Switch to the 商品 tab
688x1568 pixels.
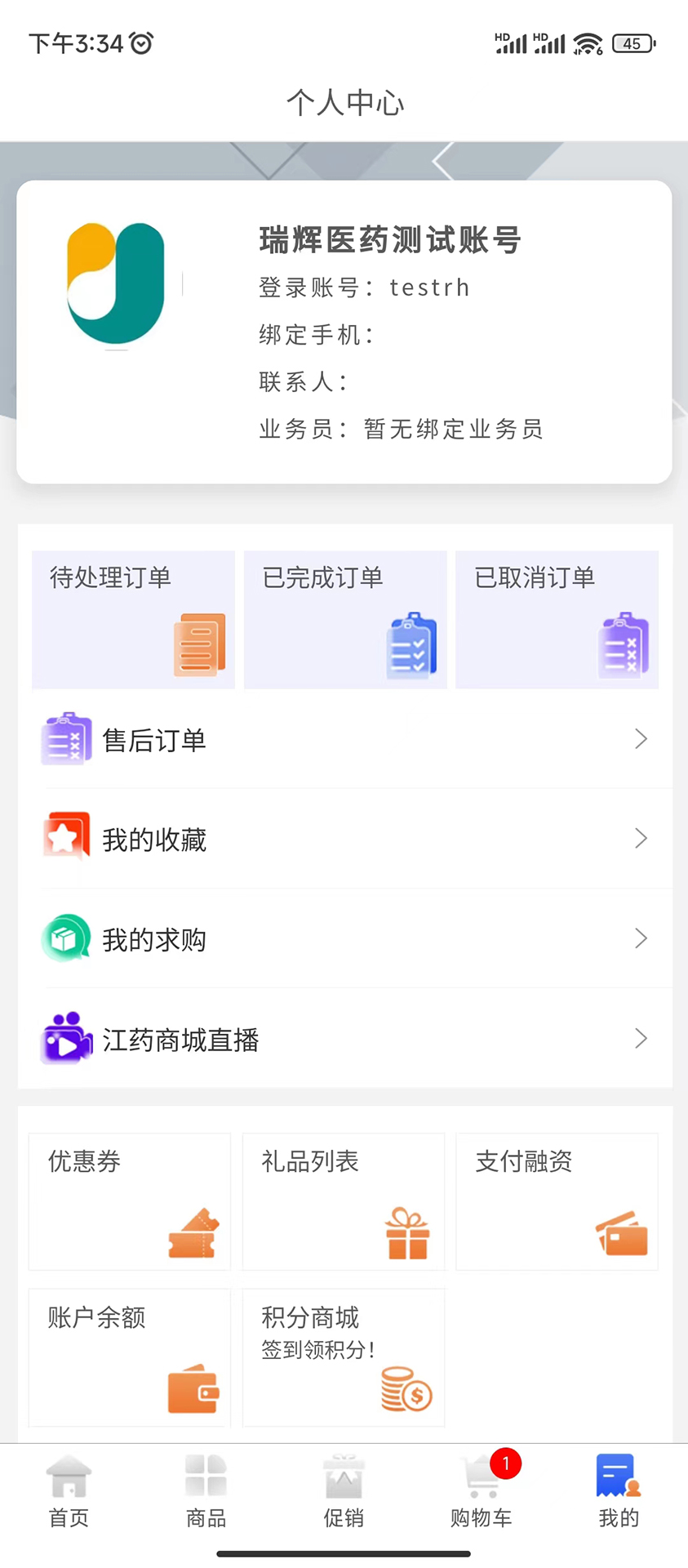[206, 1491]
